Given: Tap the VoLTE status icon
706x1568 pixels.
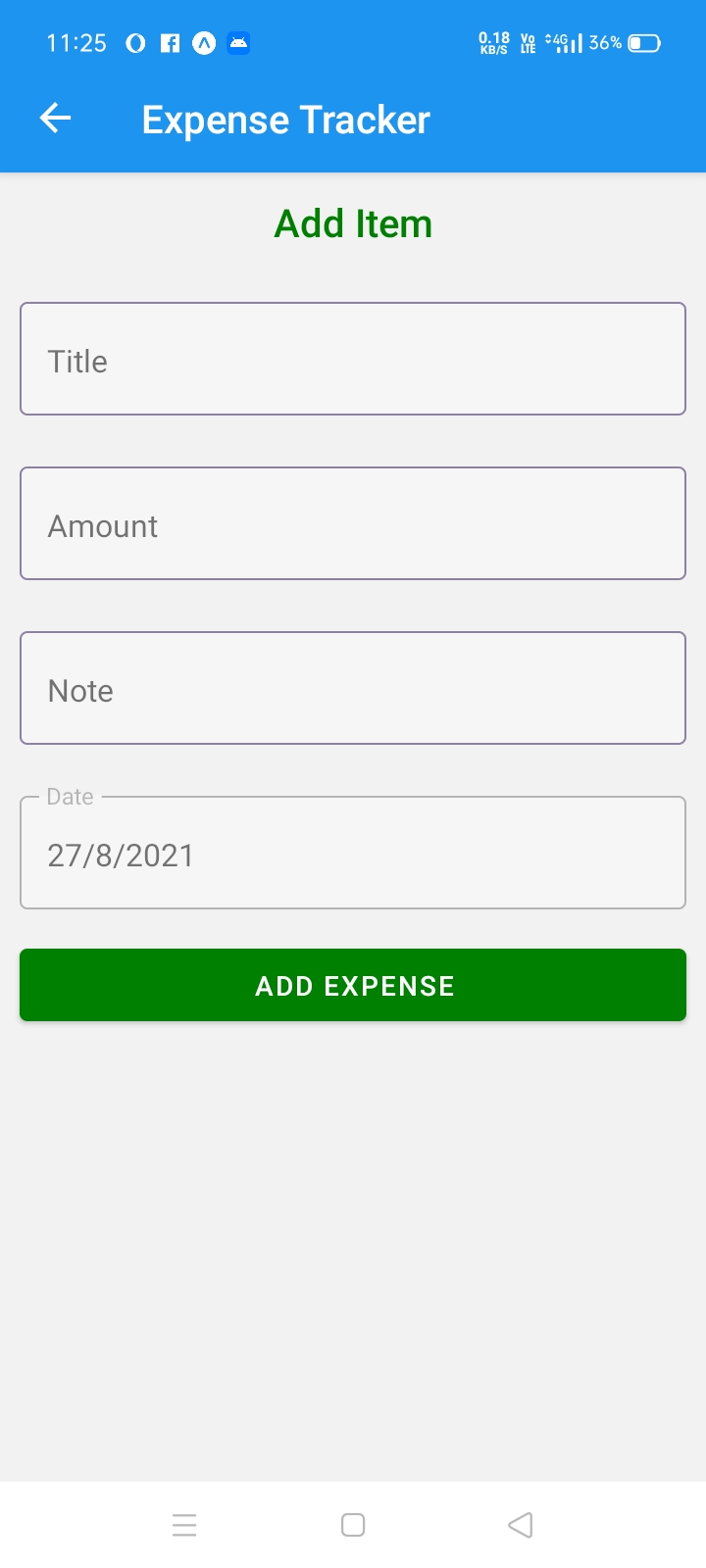Looking at the screenshot, I should coord(528,43).
